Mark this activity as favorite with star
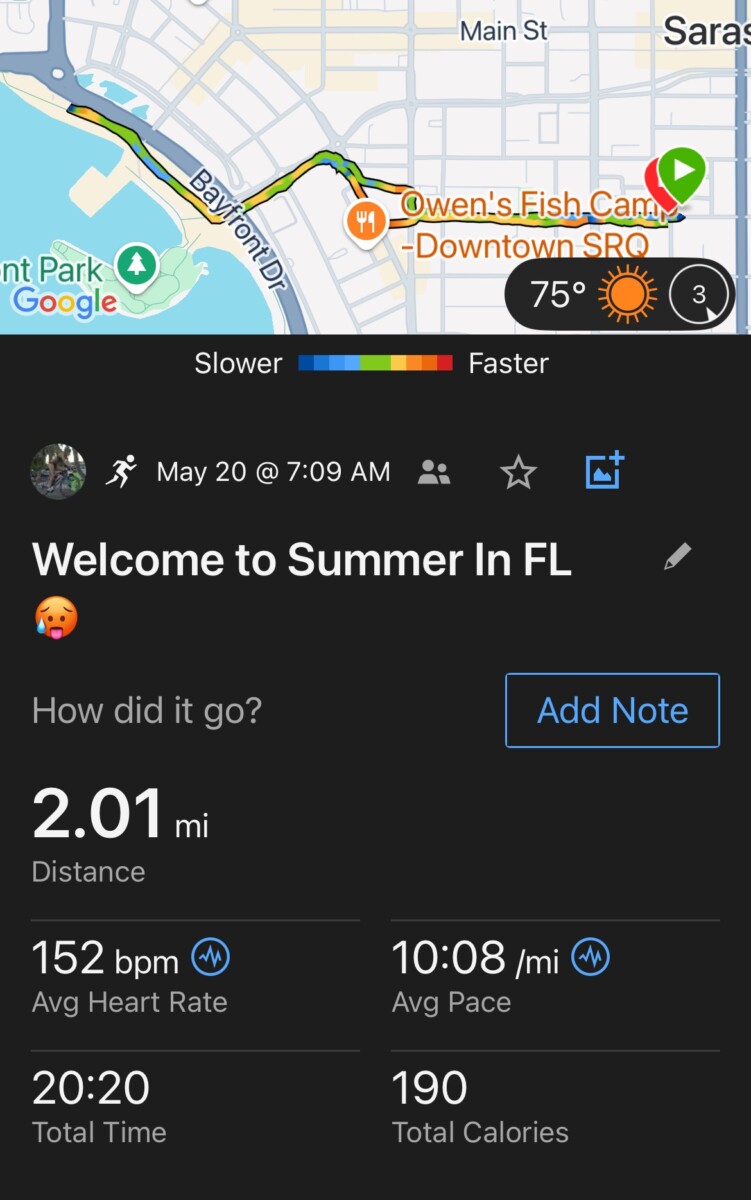Image resolution: width=751 pixels, height=1200 pixels. tap(518, 472)
